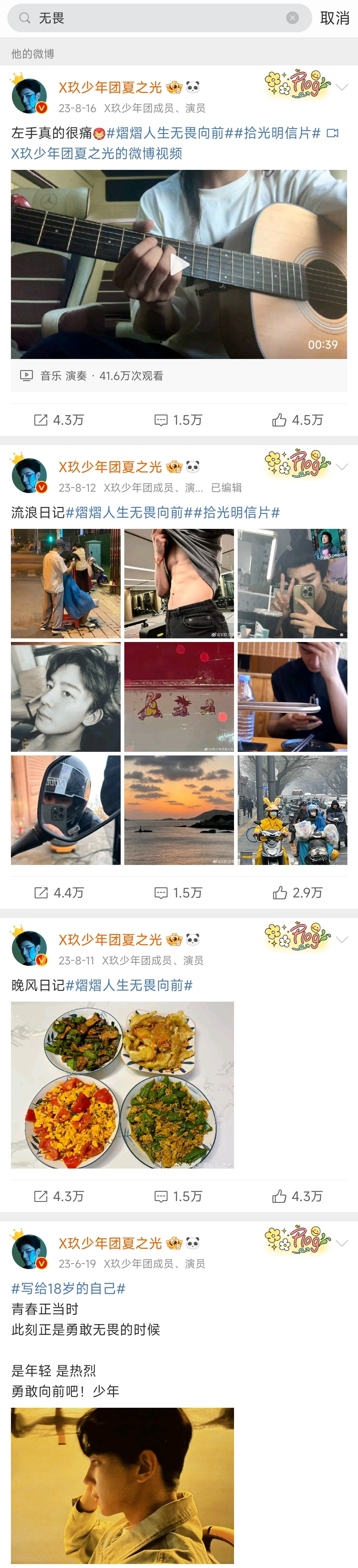Expand the options chevron on the 23-8-16 post
The image size is (358, 1568).
pos(342,88)
